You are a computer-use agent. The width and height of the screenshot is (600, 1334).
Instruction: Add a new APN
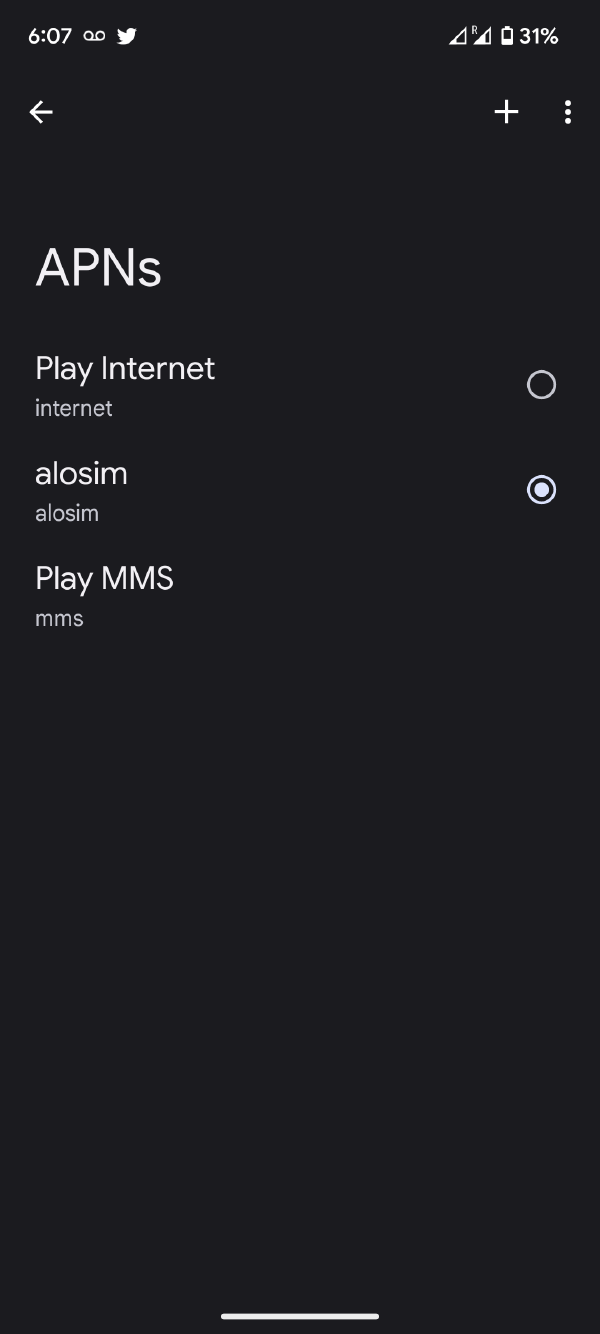point(507,112)
